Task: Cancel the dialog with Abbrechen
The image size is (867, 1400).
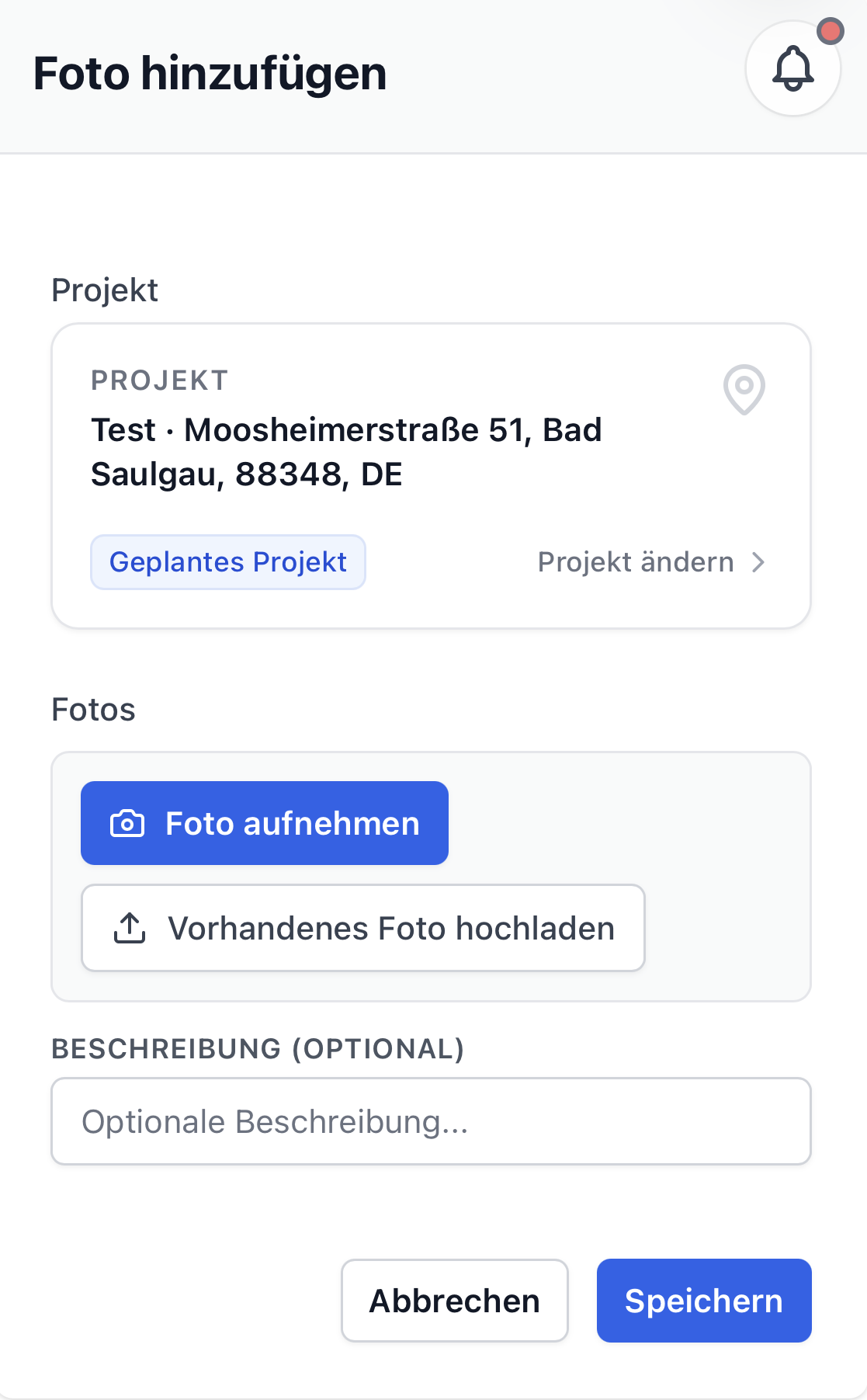Action: 454,1300
